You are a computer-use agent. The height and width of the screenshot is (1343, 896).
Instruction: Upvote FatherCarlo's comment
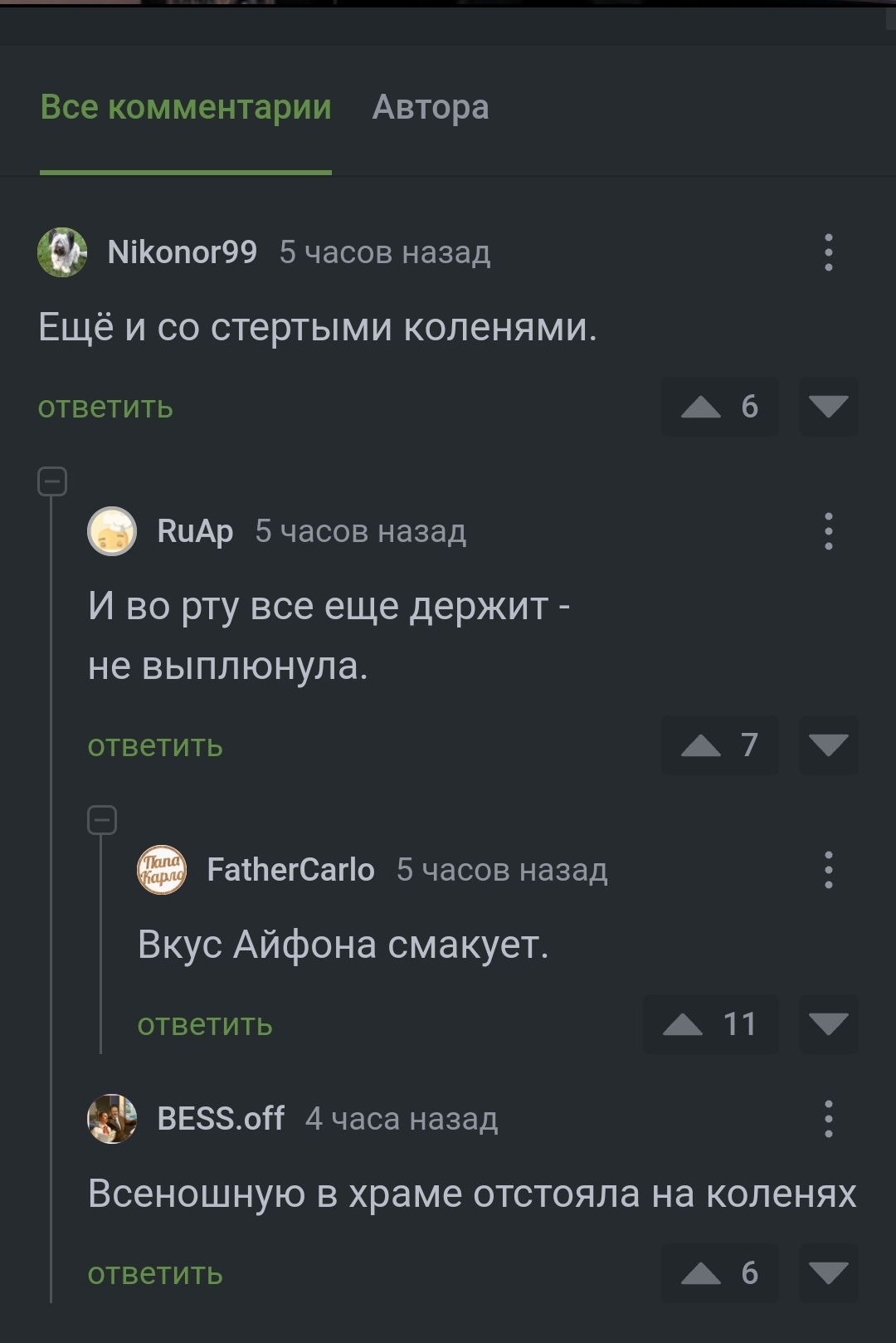click(683, 1024)
